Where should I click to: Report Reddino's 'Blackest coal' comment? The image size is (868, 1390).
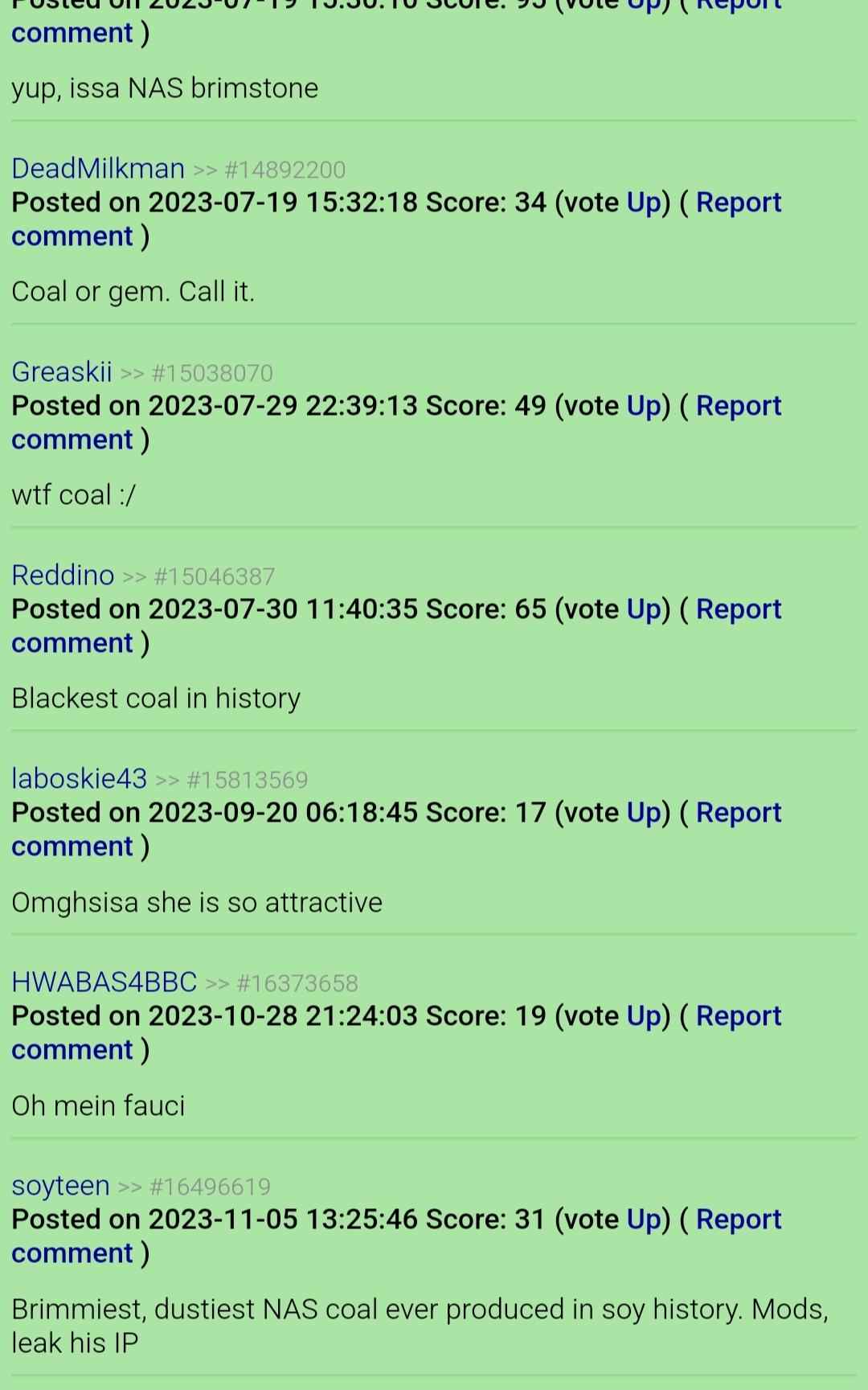click(x=738, y=609)
